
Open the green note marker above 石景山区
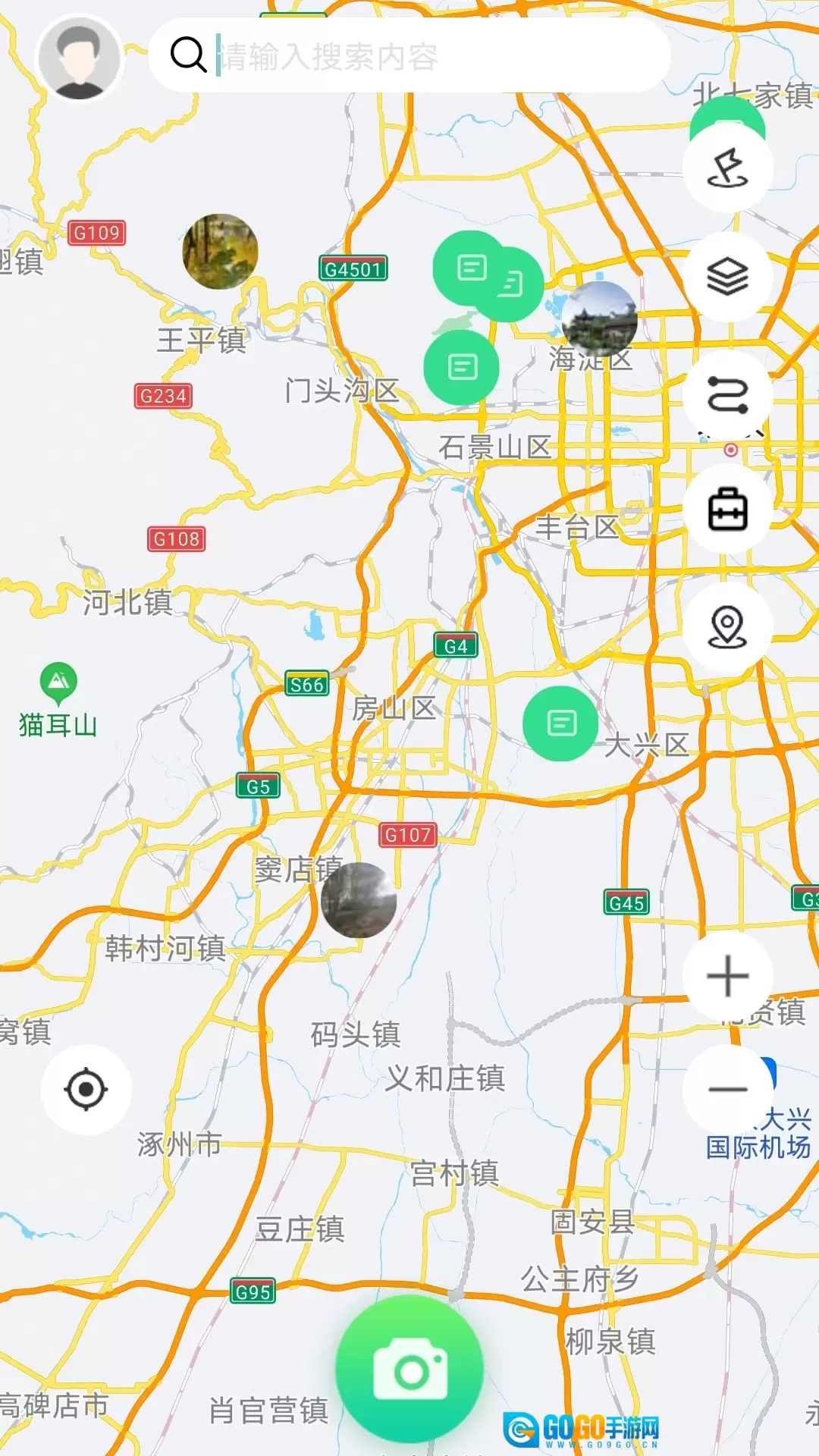click(x=461, y=367)
